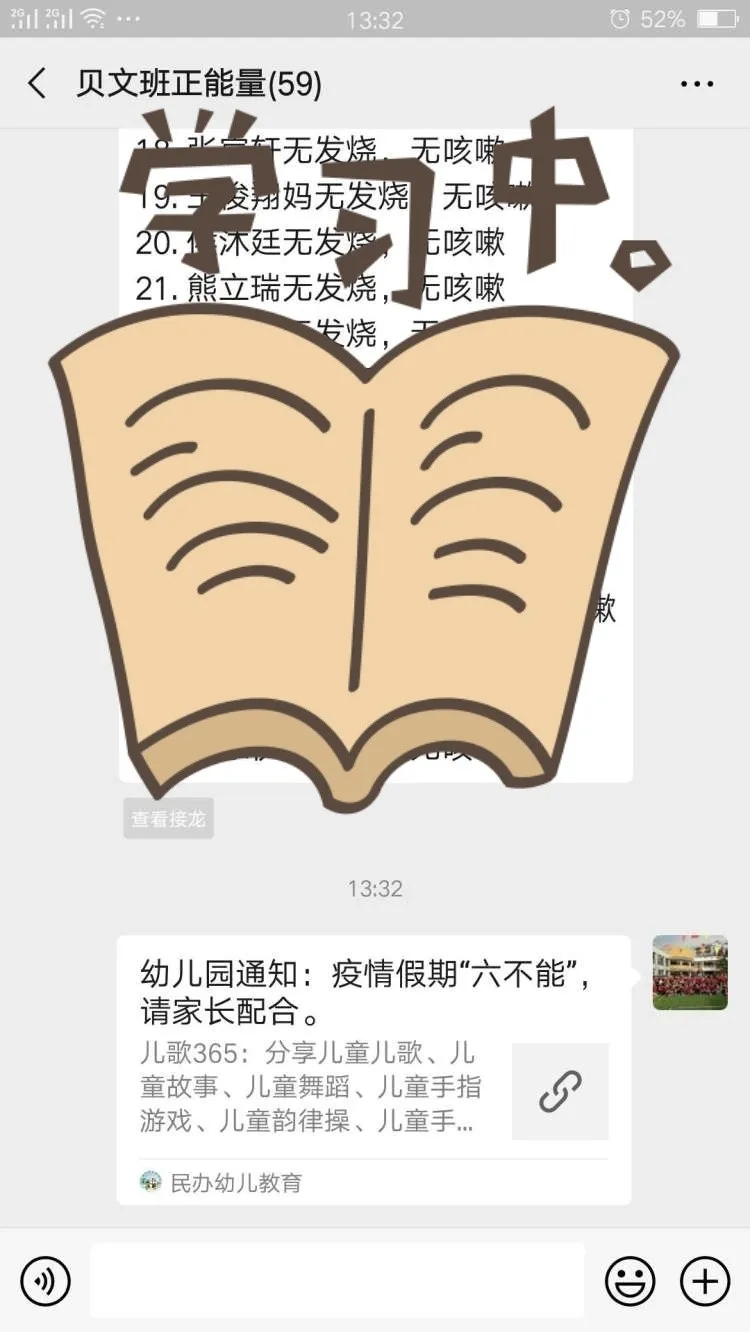Open the emoji sticker panel

pos(630,1281)
